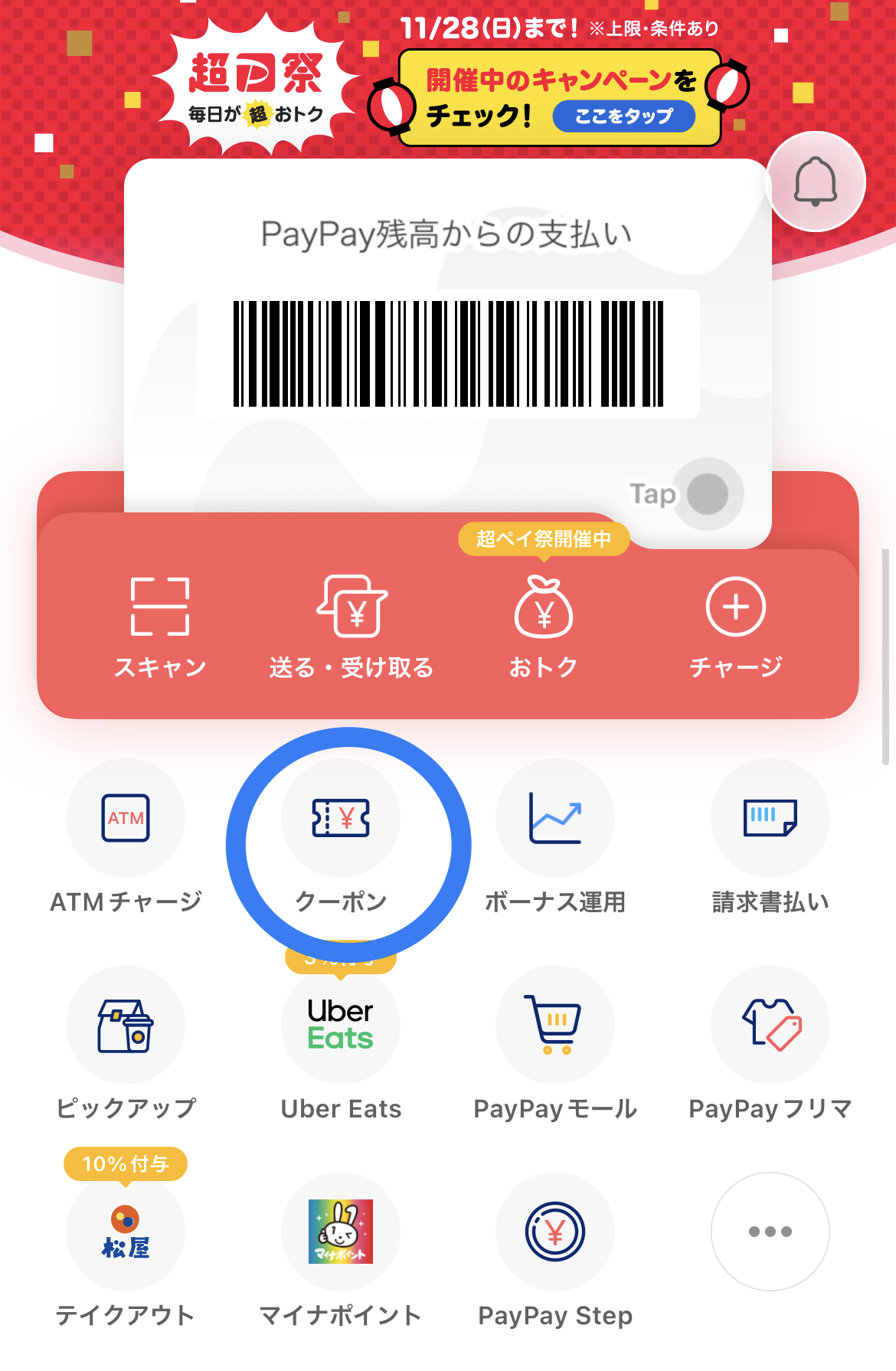896x1371 pixels.
Task: Show more services with three dots
Action: point(770,1232)
